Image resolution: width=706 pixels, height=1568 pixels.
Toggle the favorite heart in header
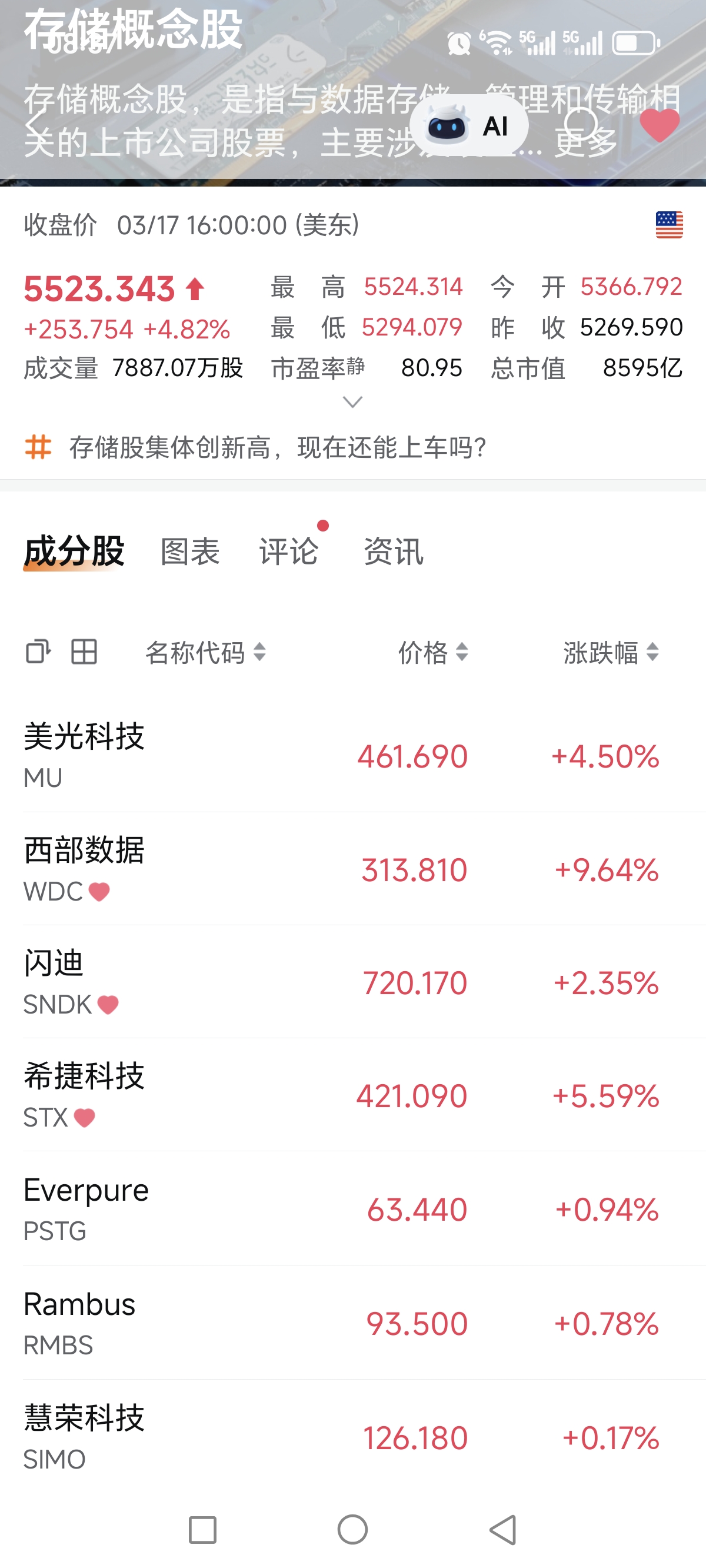tap(660, 125)
